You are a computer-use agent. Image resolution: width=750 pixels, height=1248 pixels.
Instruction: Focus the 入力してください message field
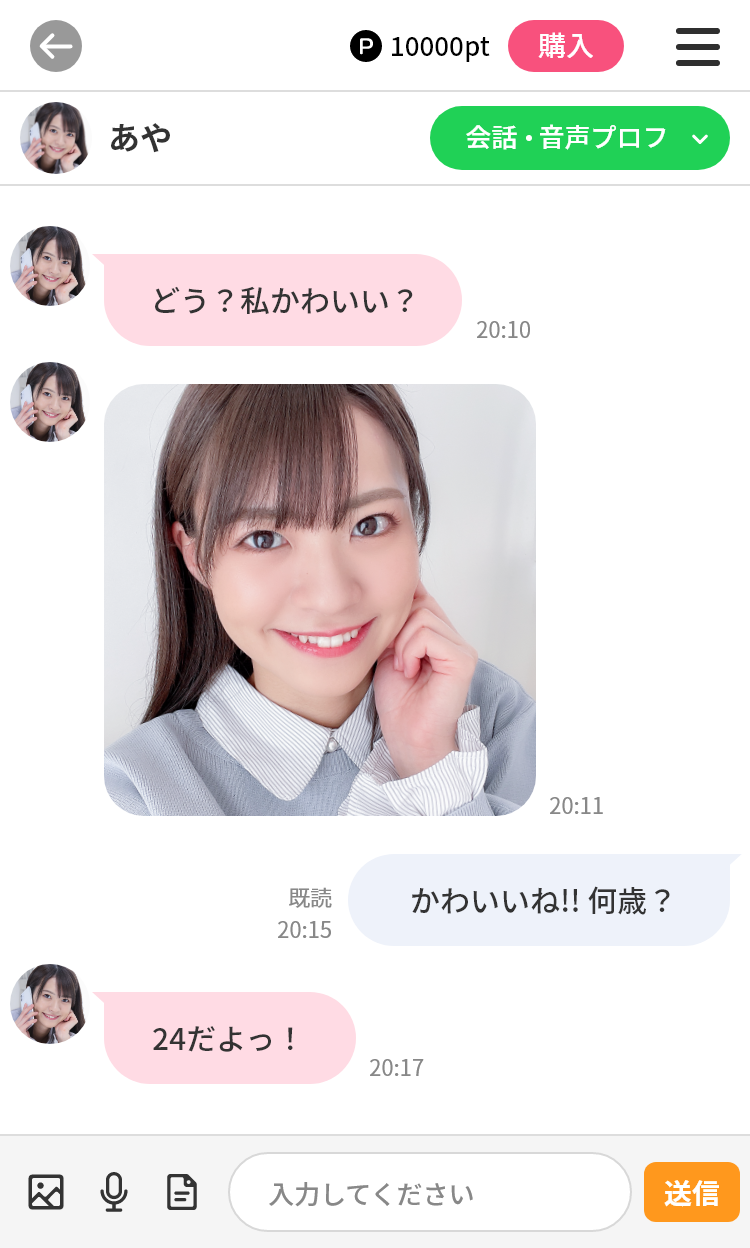429,1192
